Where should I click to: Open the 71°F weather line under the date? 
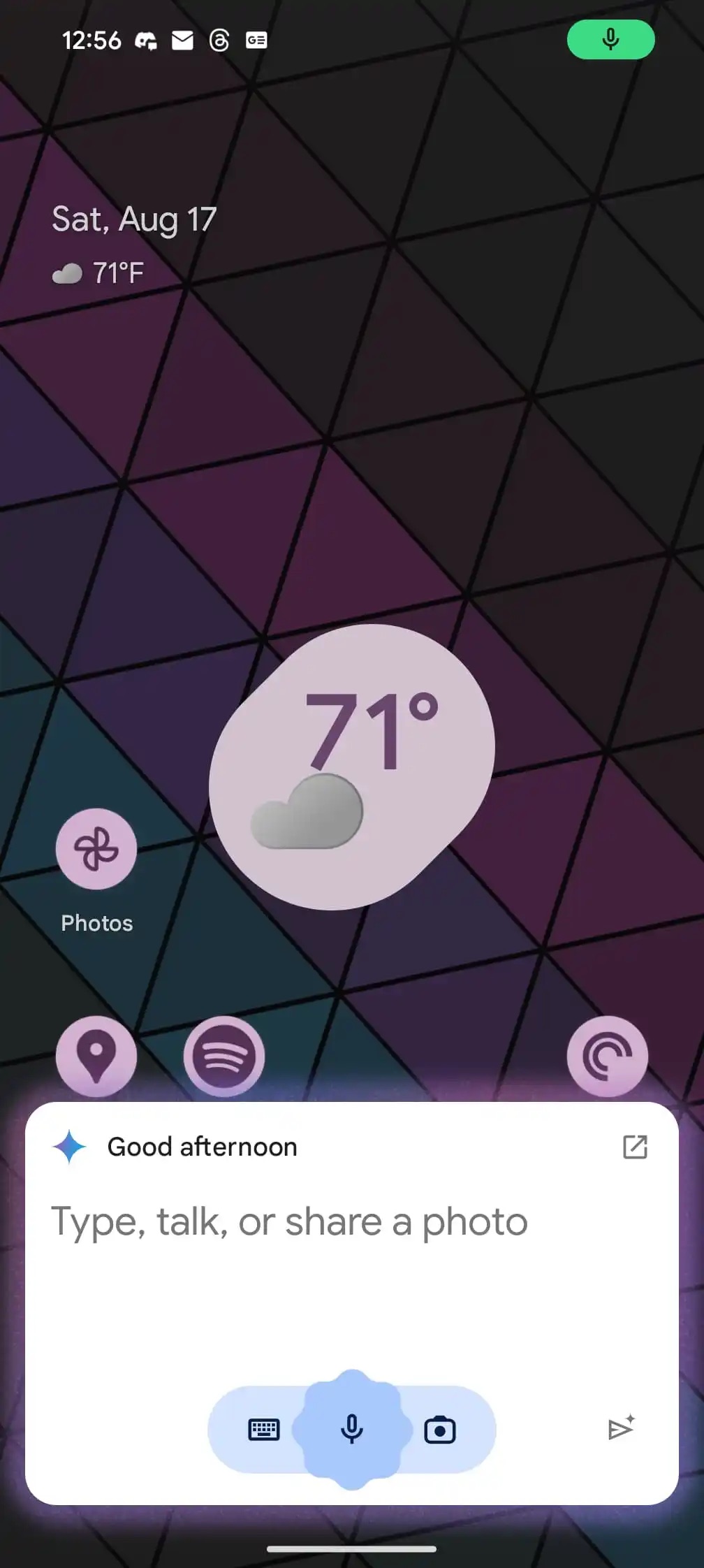(99, 273)
